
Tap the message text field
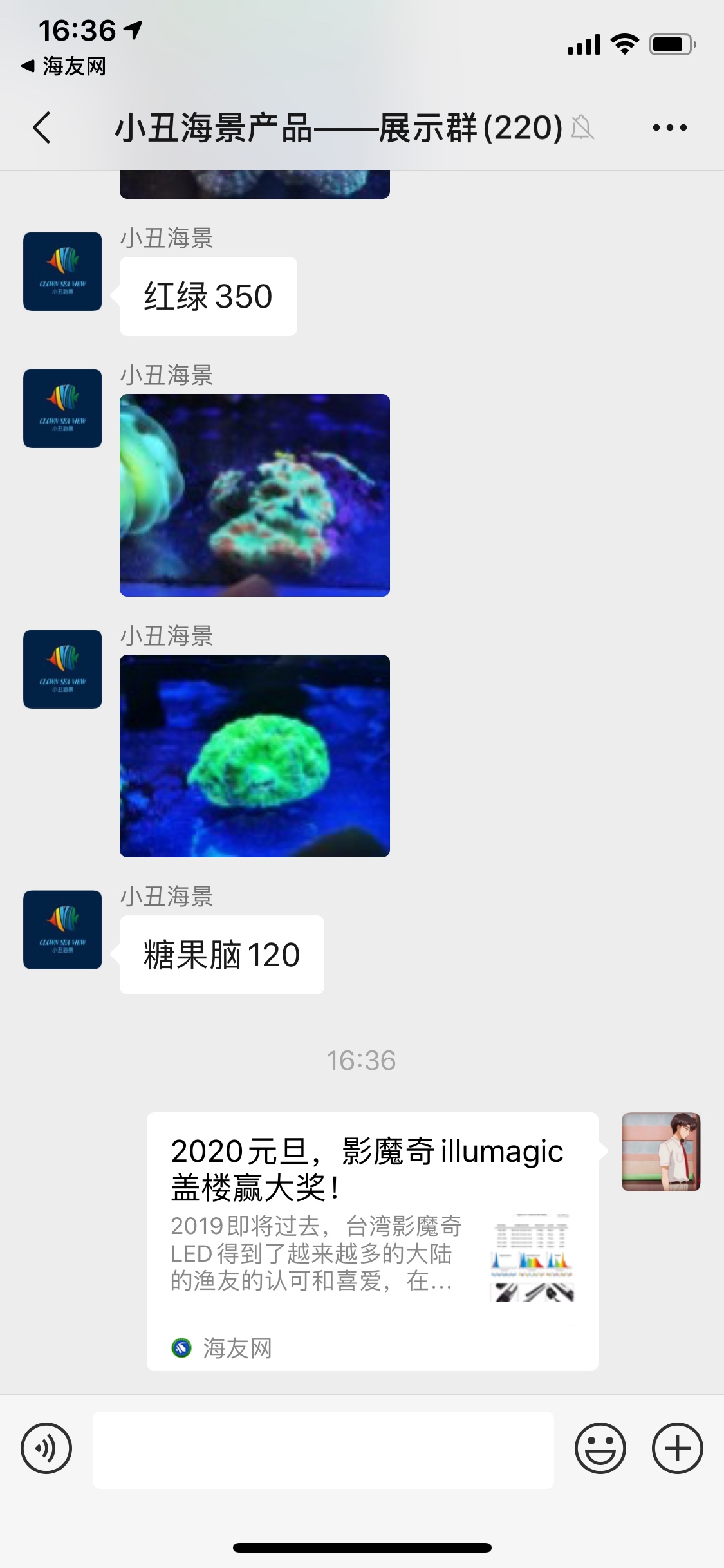coord(323,1450)
